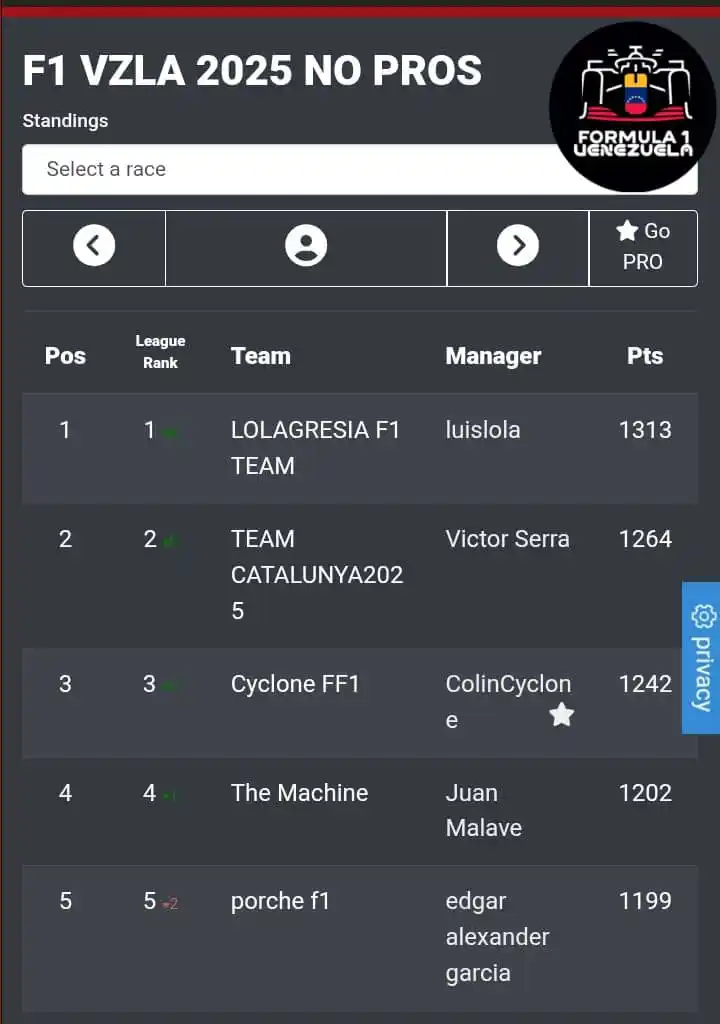The image size is (720, 1024).
Task: Open the TEAM CATALUNYA2025 row
Action: (x=316, y=574)
